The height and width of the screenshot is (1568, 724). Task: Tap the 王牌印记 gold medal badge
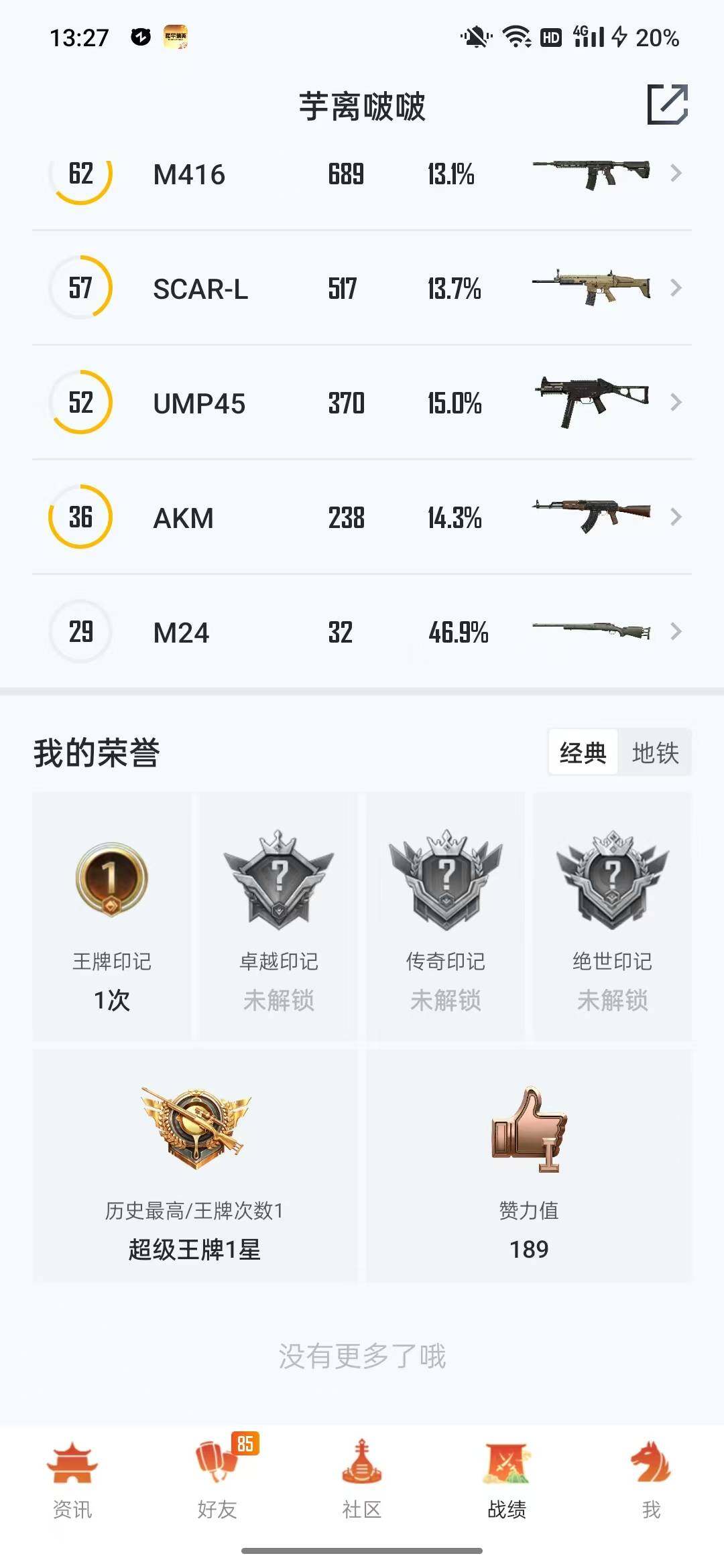tap(110, 881)
